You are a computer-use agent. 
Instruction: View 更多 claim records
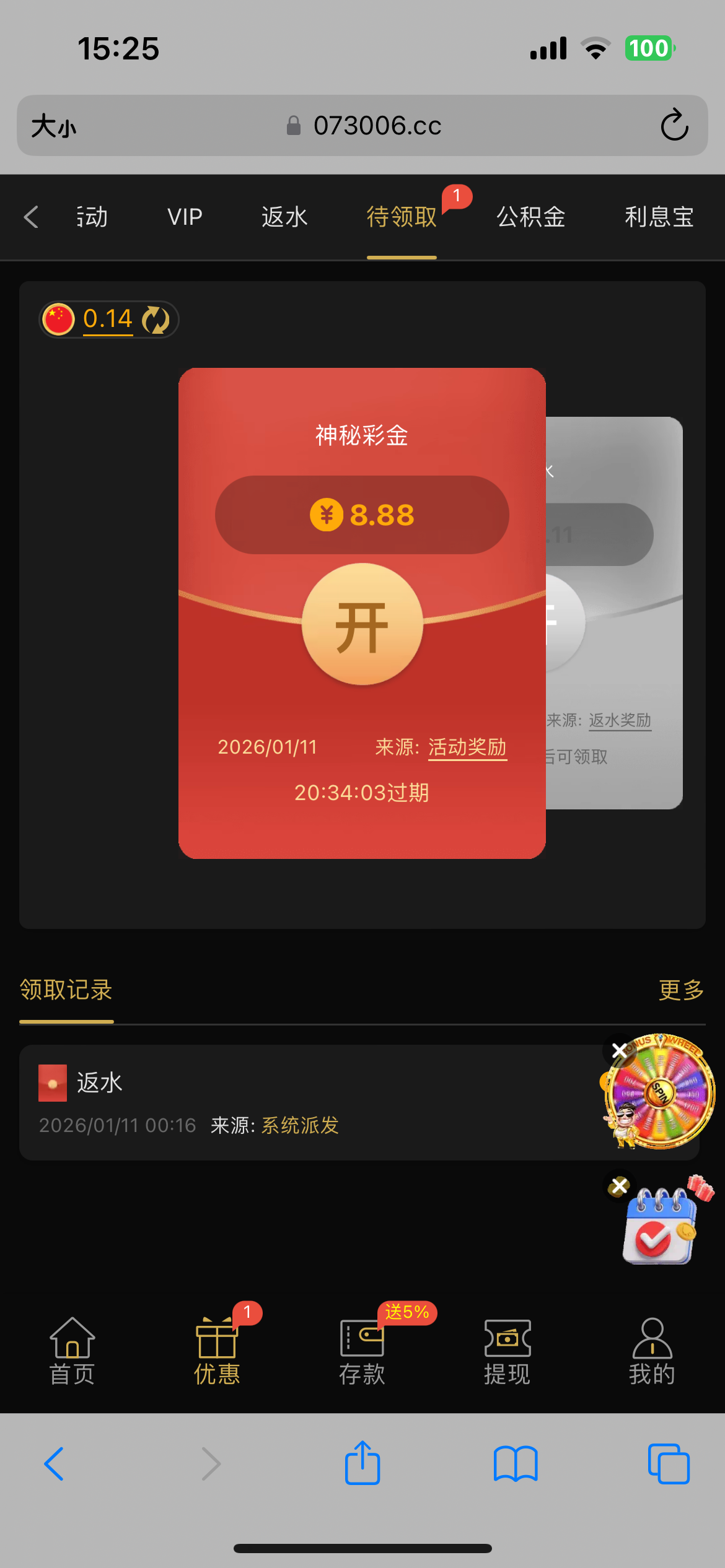point(681,990)
